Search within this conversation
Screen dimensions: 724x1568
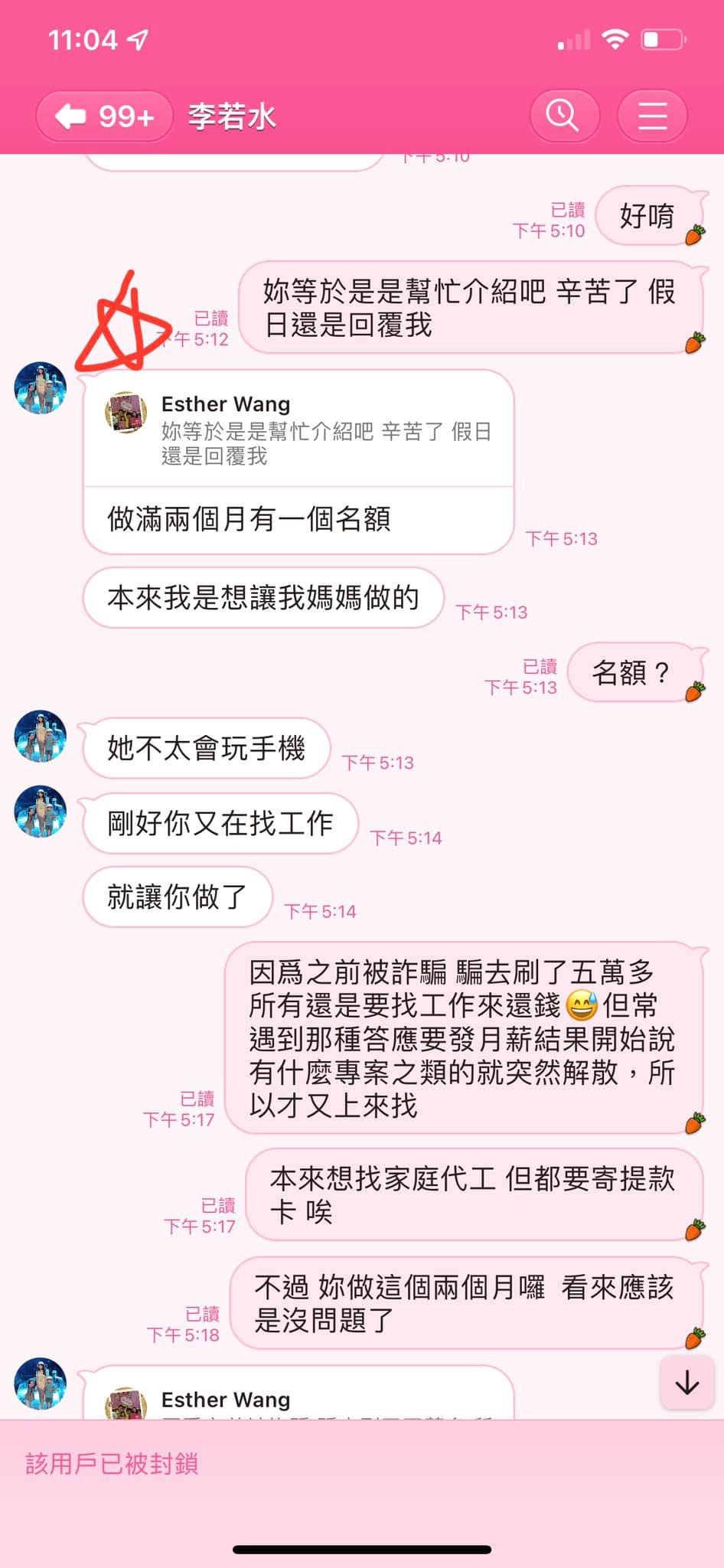click(564, 116)
